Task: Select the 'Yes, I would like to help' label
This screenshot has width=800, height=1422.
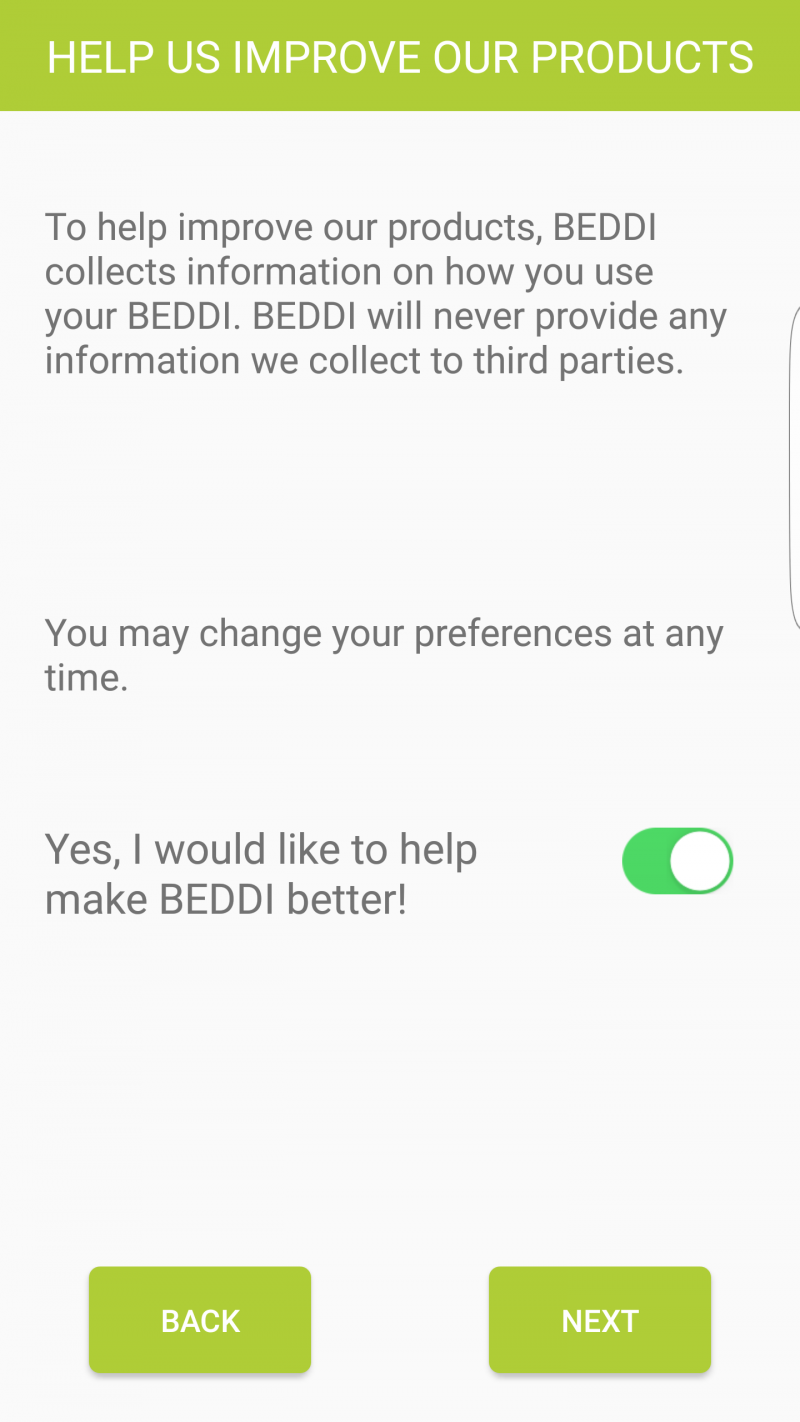Action: click(260, 848)
